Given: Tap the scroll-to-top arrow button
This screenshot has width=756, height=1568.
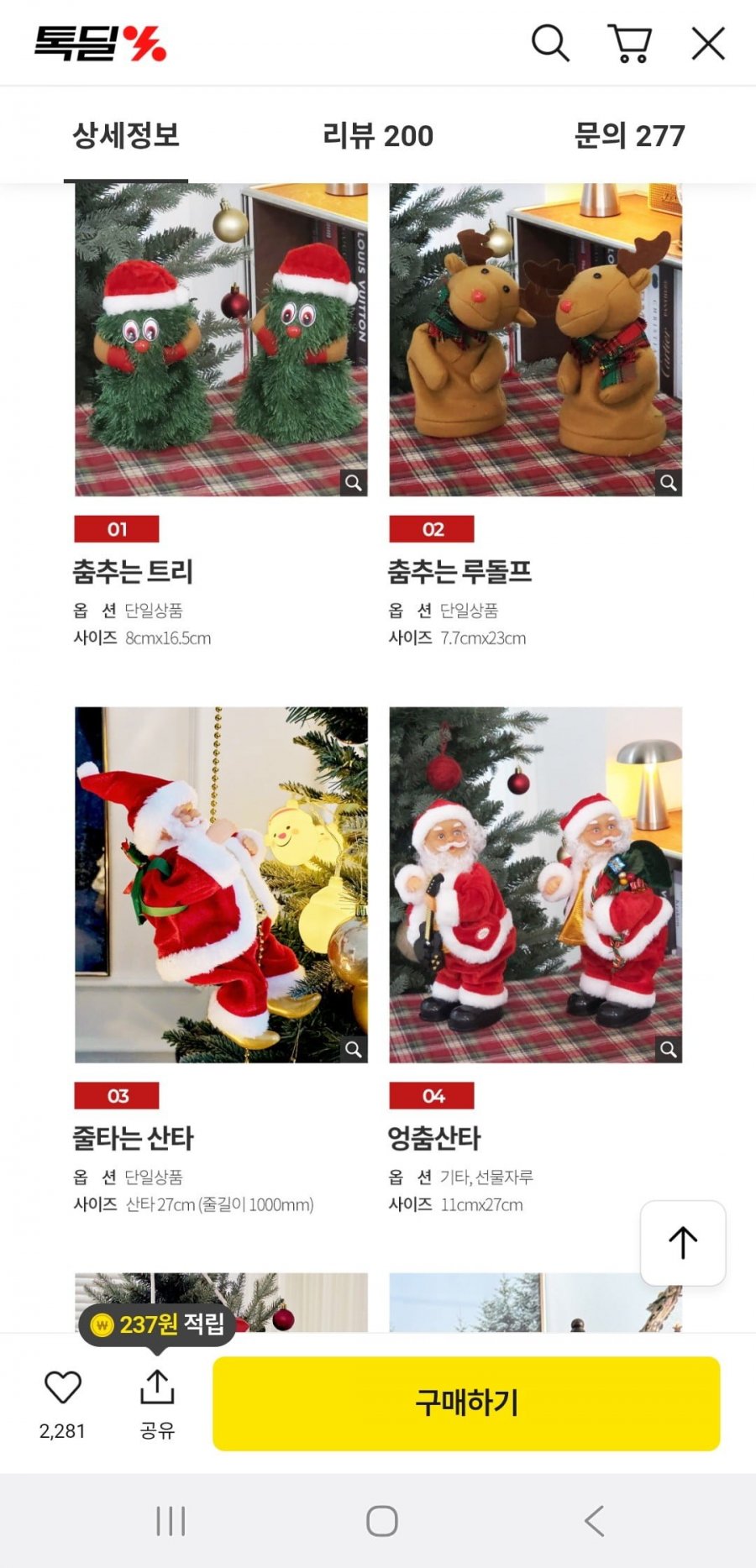Looking at the screenshot, I should [x=683, y=1243].
